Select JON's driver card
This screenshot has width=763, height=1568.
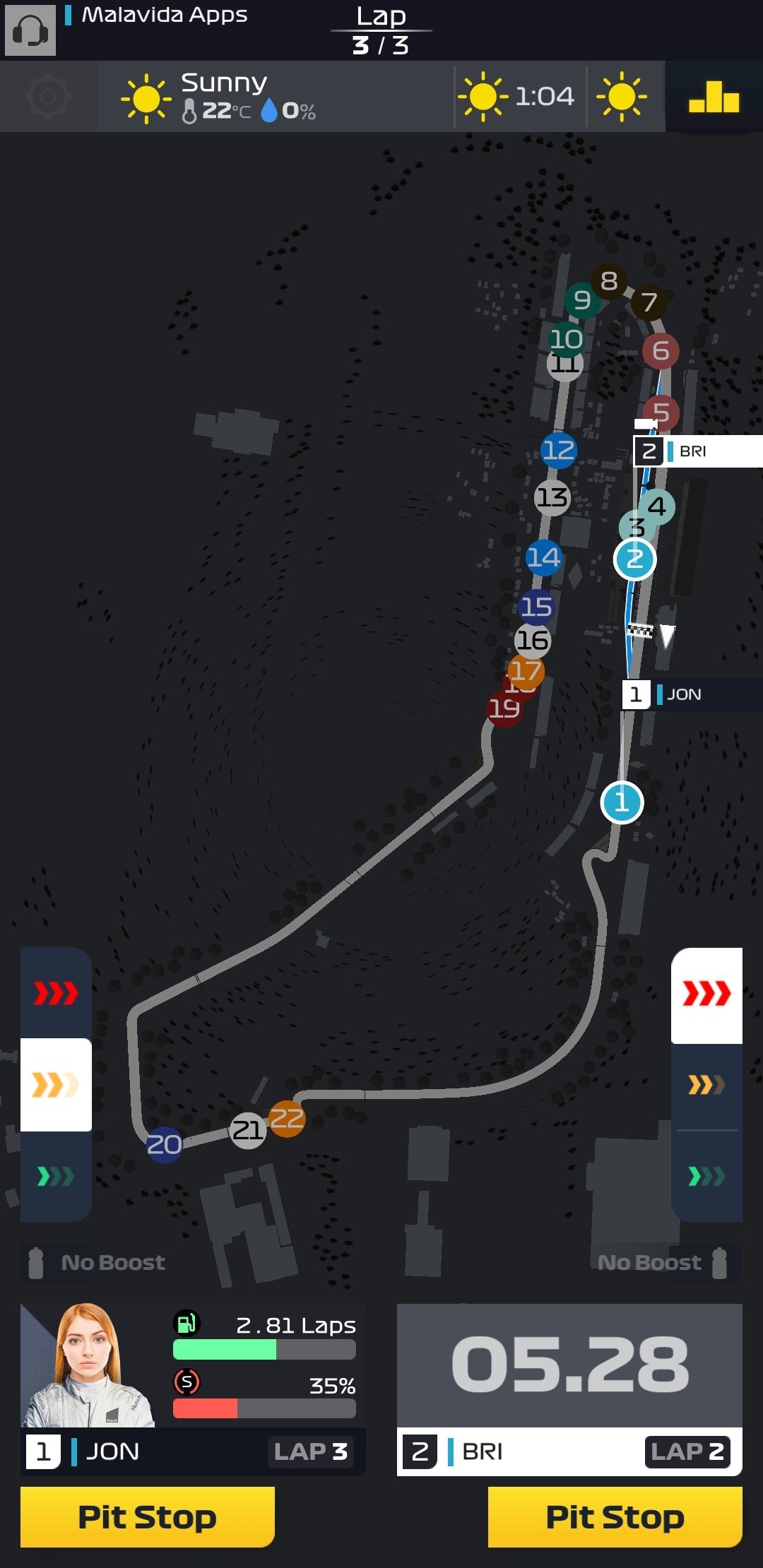tap(193, 1389)
